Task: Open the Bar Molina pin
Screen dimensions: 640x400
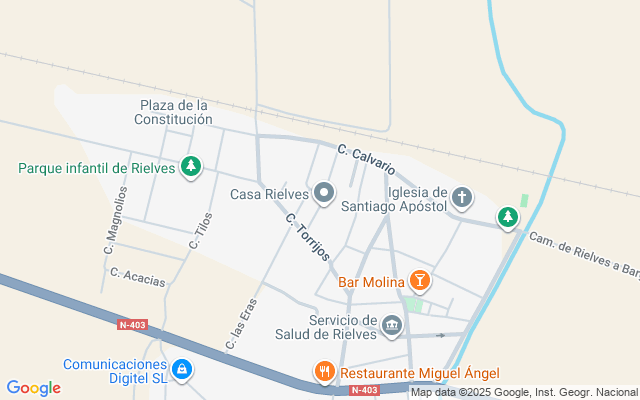Action: [420, 281]
